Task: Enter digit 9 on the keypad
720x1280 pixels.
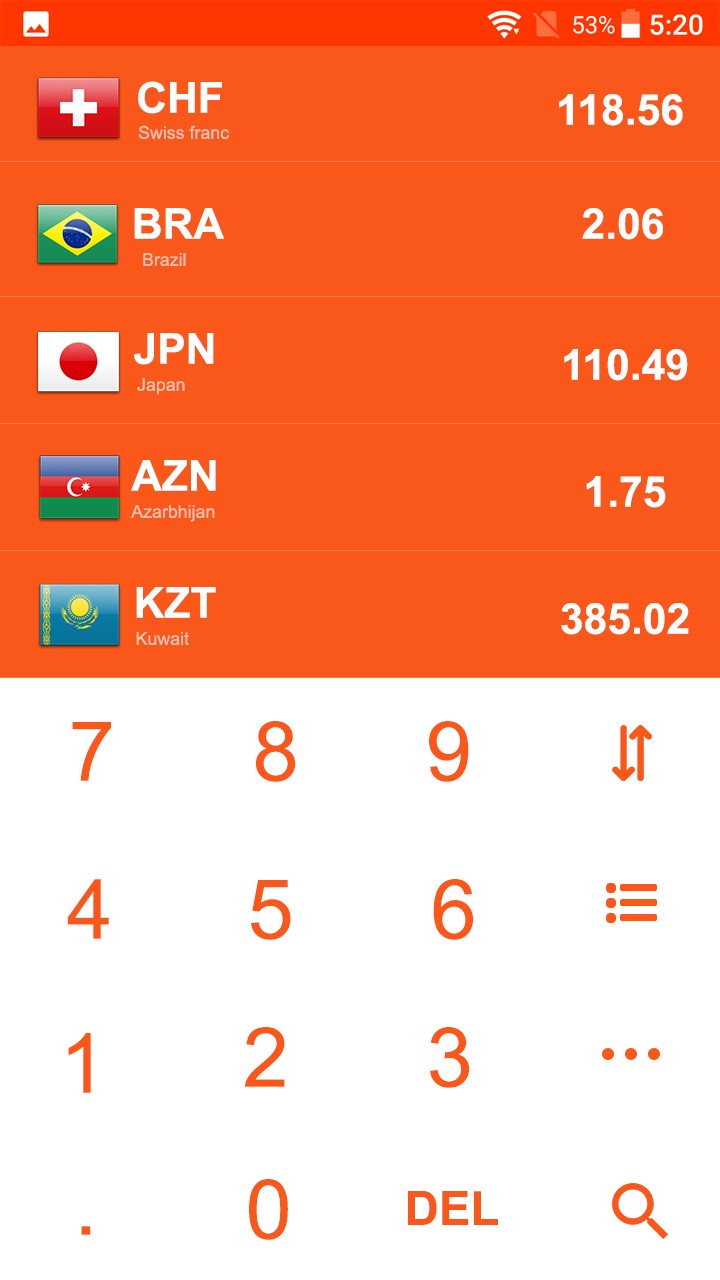Action: tap(449, 753)
